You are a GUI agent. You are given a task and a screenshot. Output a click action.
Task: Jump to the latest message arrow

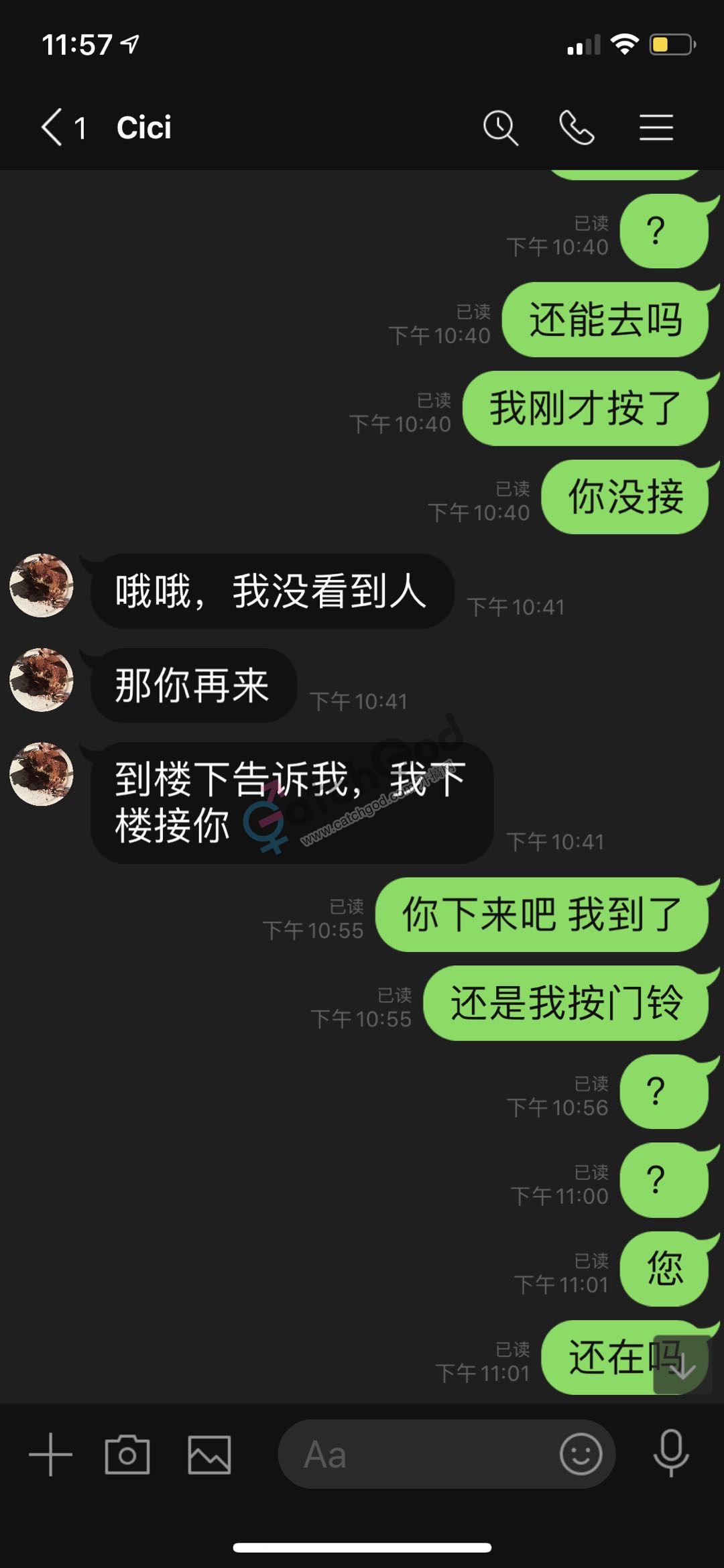682,1365
